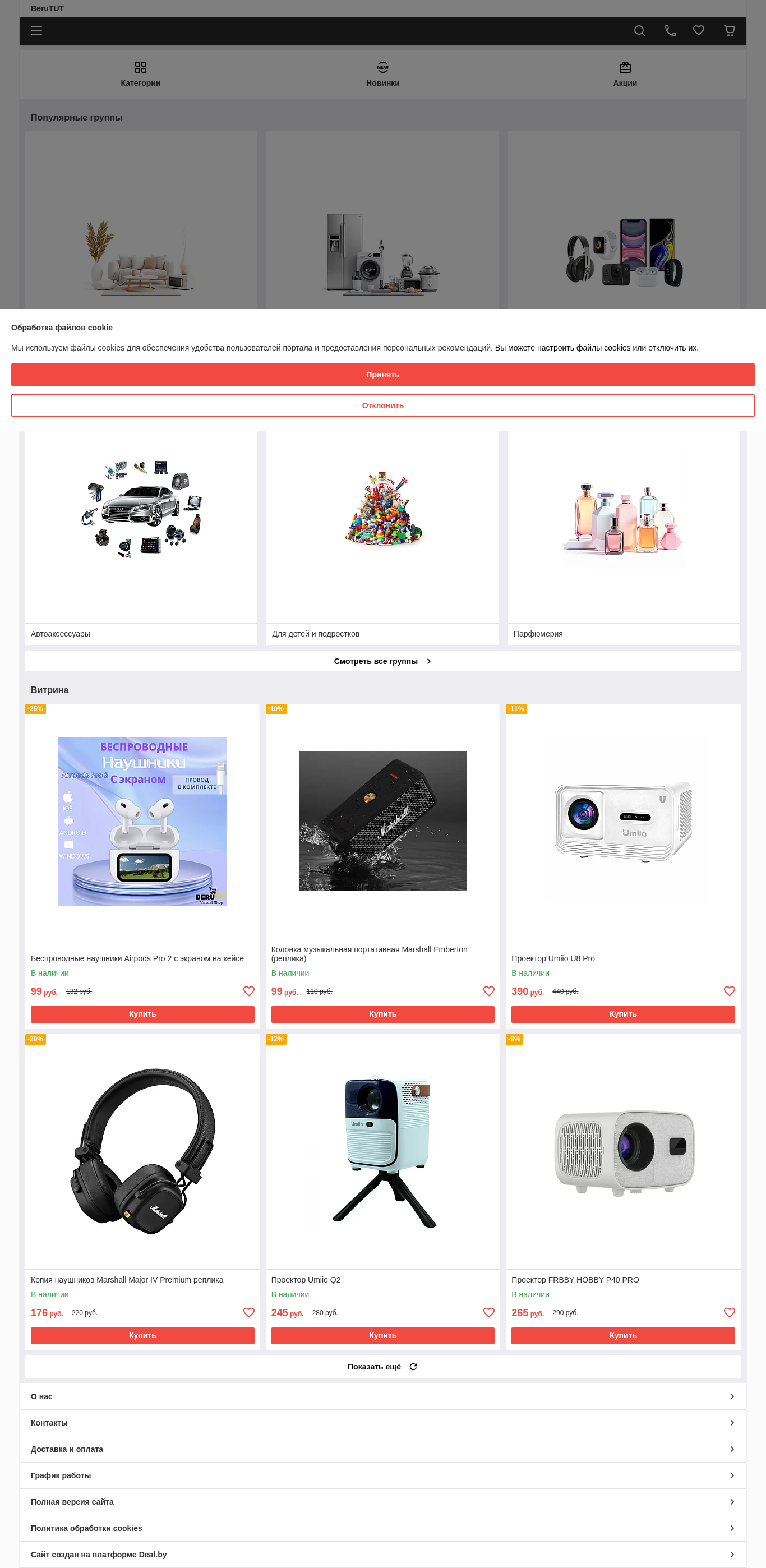This screenshot has width=766, height=1568.
Task: Buy the Airpods Pro 2 wireless earphones
Action: pos(142,1014)
